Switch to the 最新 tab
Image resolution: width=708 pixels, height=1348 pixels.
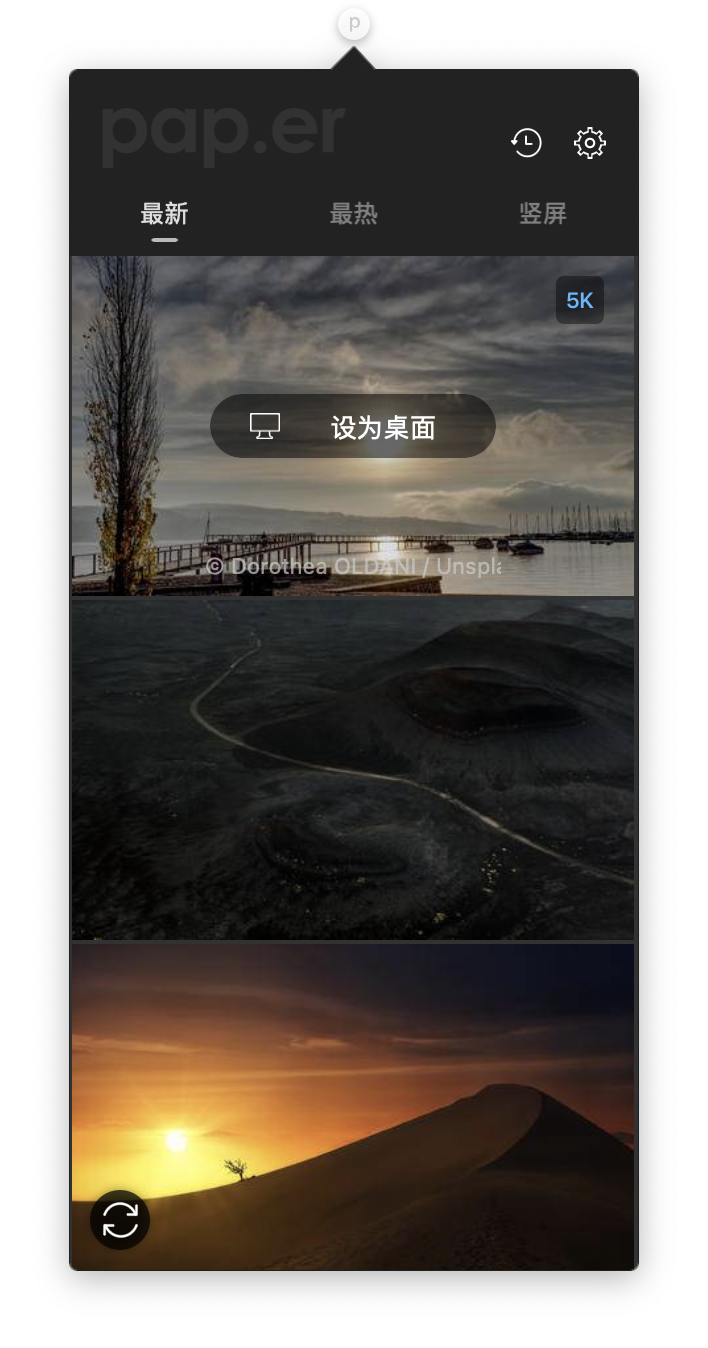164,213
